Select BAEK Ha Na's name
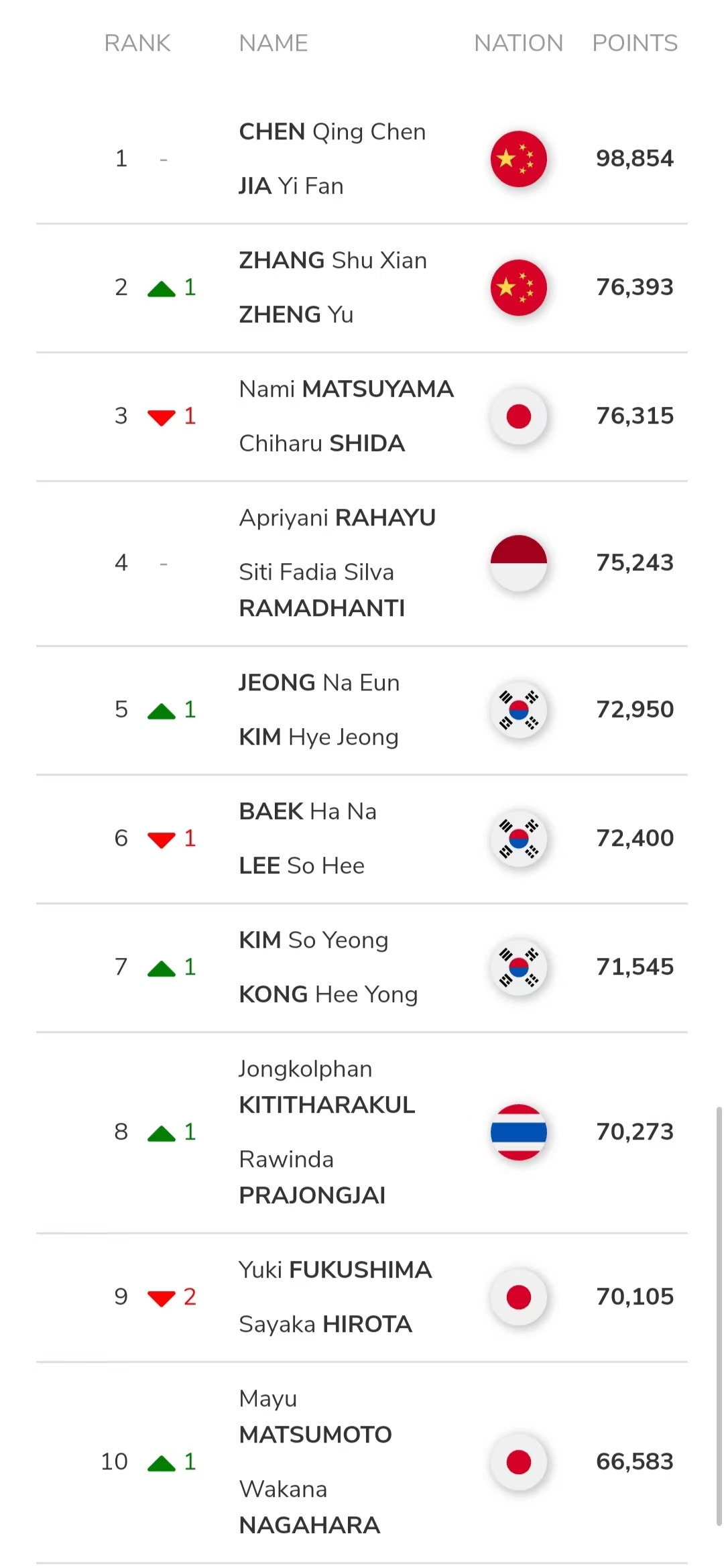Image resolution: width=724 pixels, height=1568 pixels. [308, 812]
